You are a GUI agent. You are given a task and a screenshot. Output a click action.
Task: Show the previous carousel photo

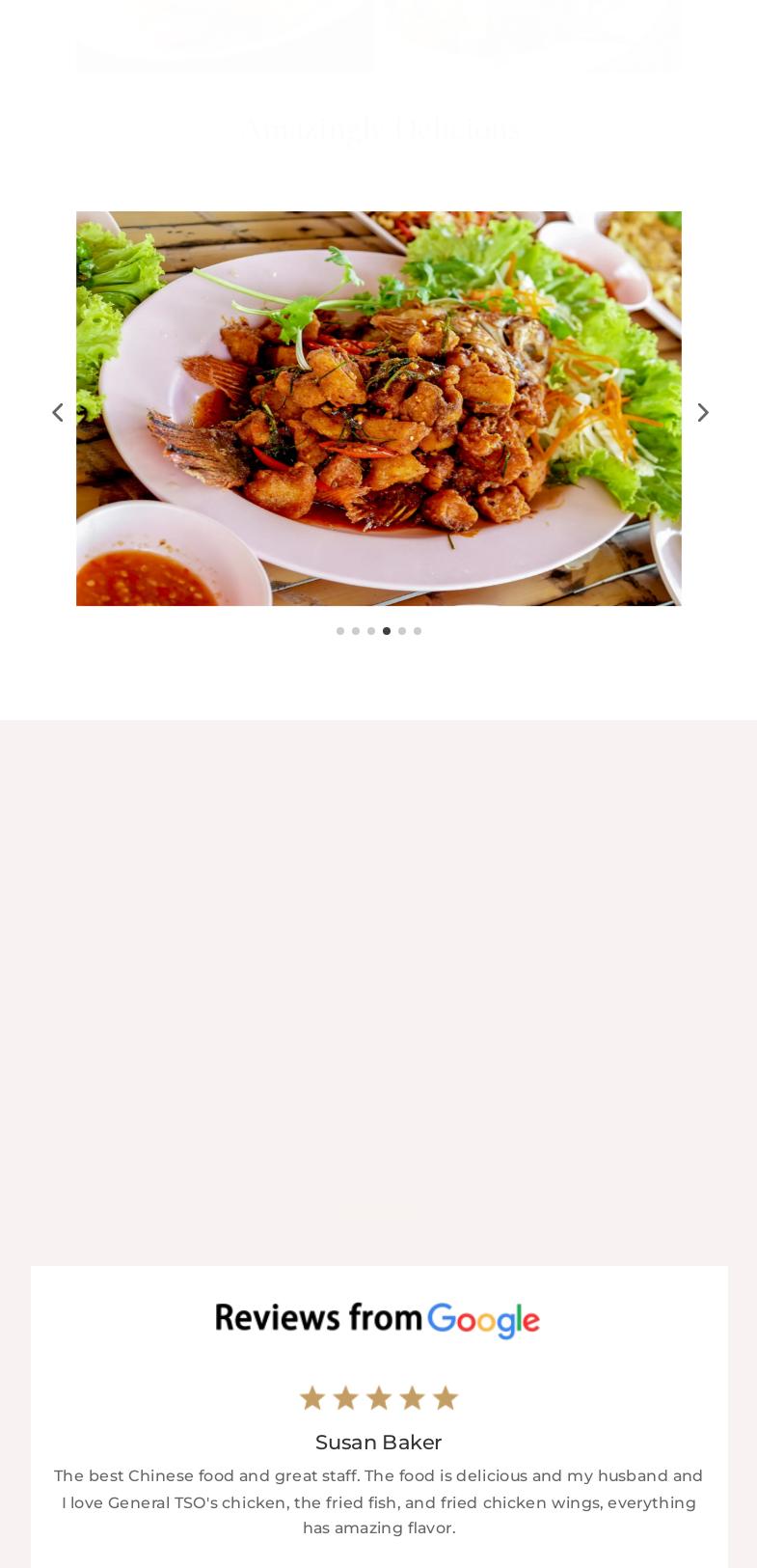tap(58, 413)
